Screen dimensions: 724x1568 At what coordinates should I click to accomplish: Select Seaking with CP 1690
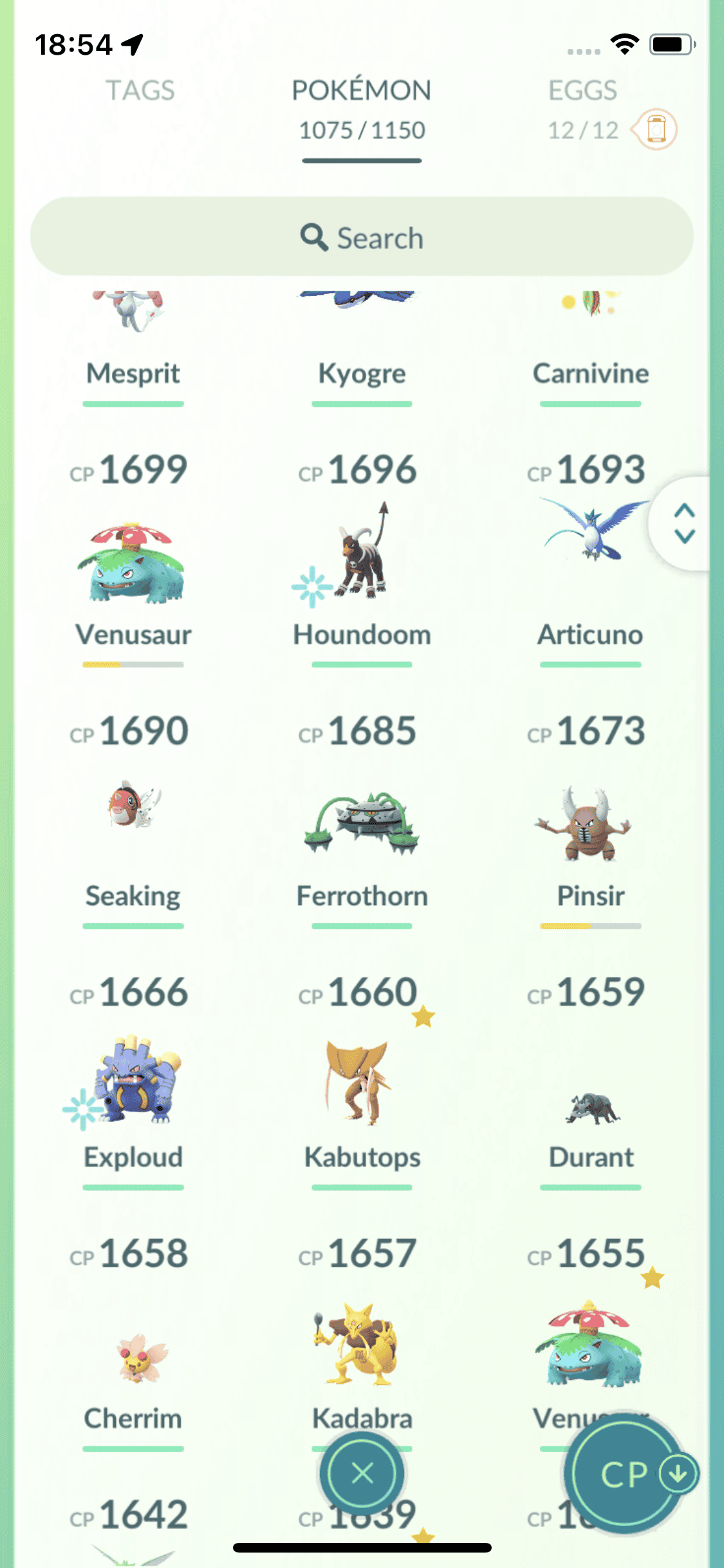click(133, 808)
